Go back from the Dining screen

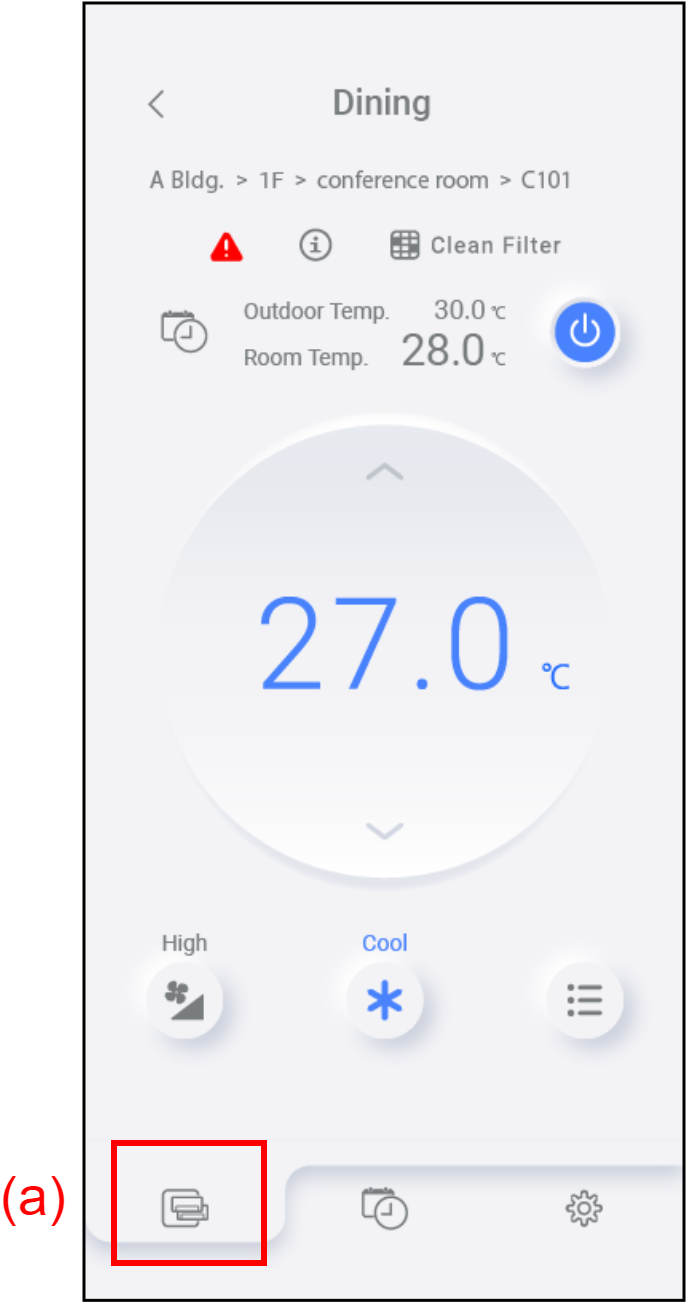click(156, 104)
